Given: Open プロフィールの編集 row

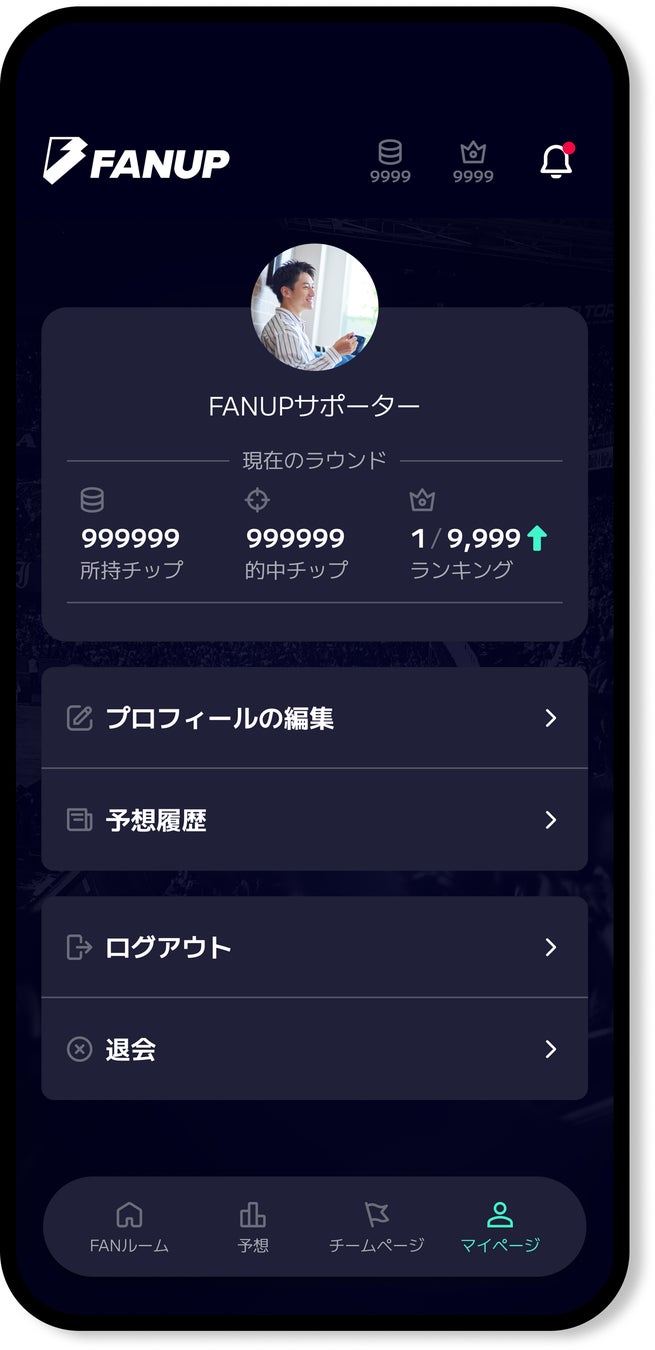Looking at the screenshot, I should 314,718.
